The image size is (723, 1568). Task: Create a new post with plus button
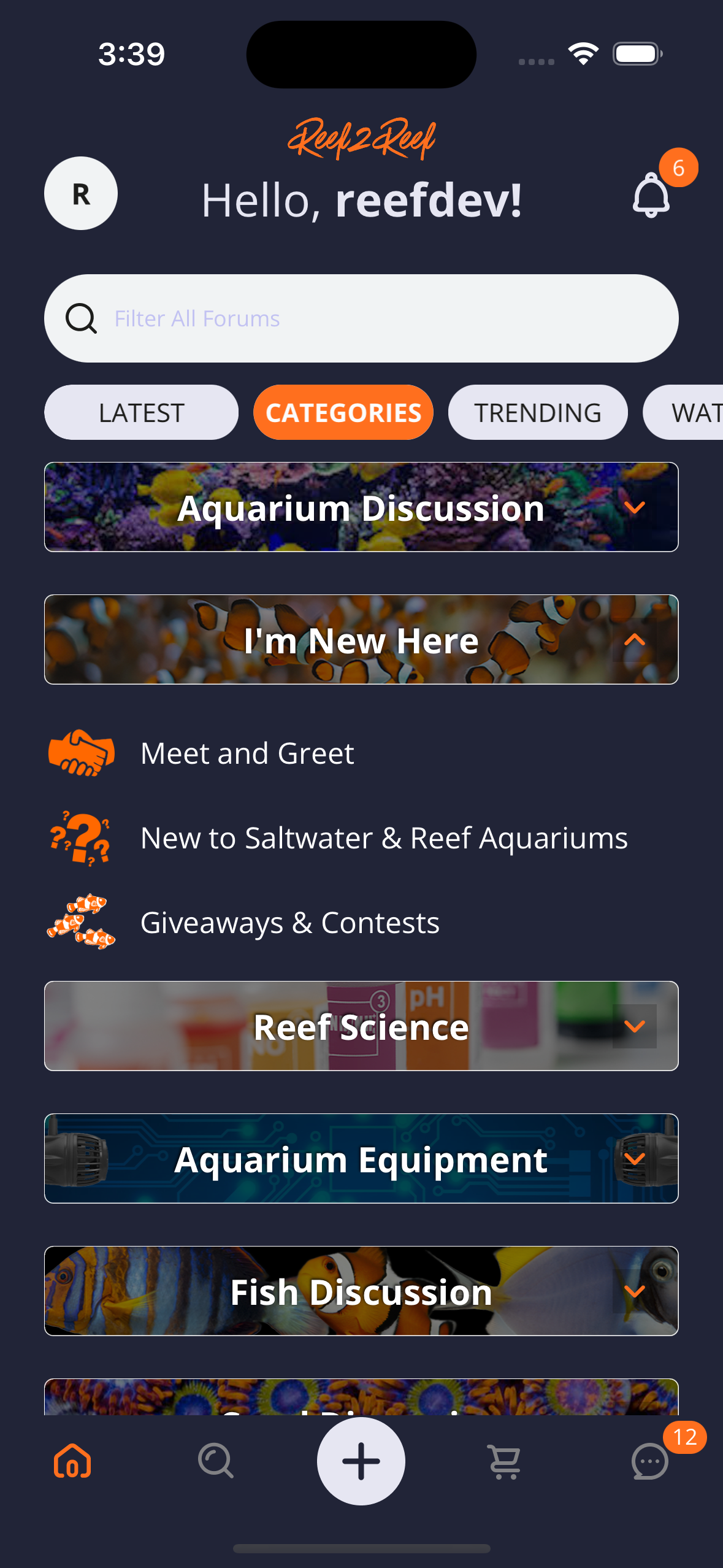click(x=361, y=1461)
